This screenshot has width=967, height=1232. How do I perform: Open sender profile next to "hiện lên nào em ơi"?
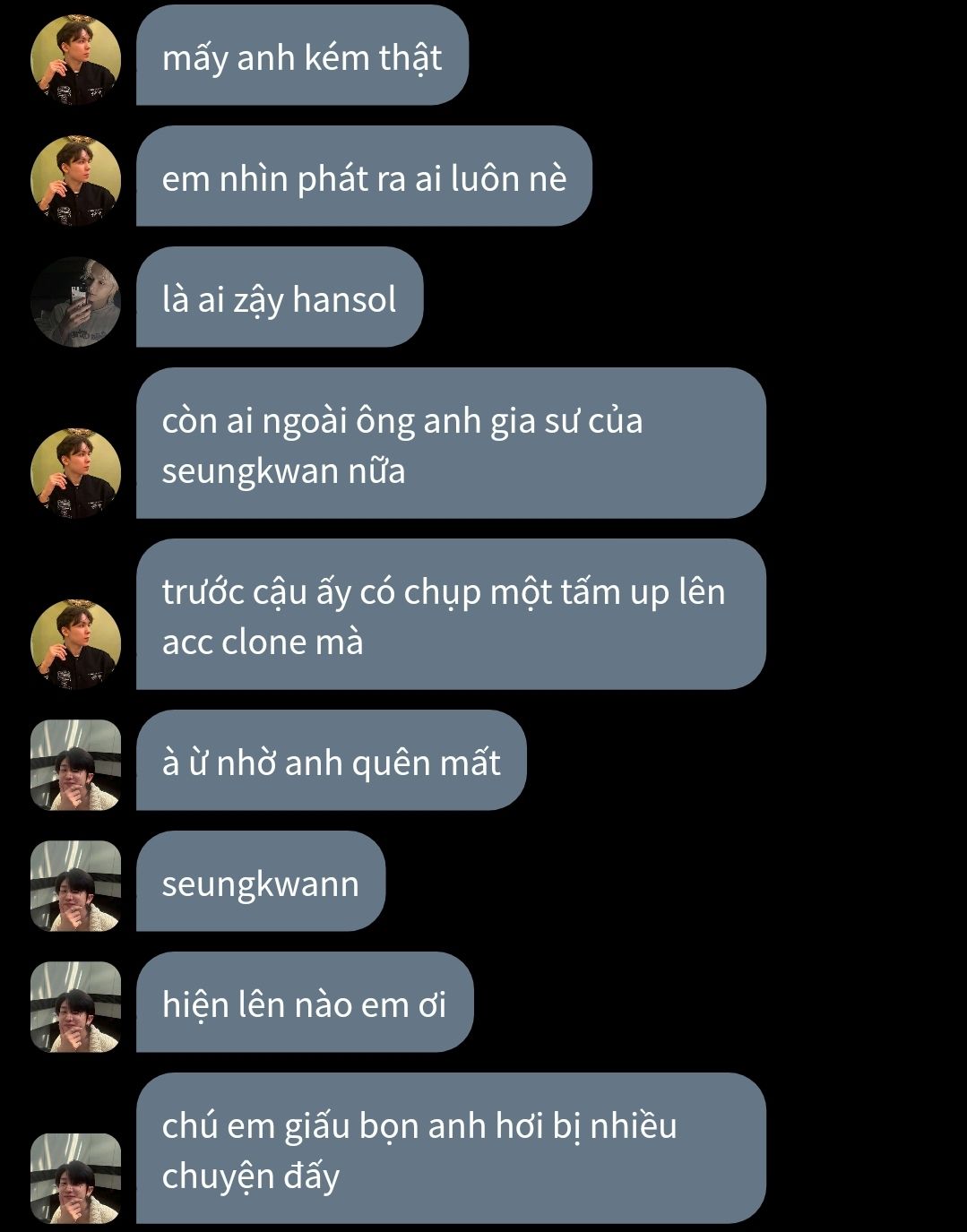pyautogui.click(x=75, y=1006)
